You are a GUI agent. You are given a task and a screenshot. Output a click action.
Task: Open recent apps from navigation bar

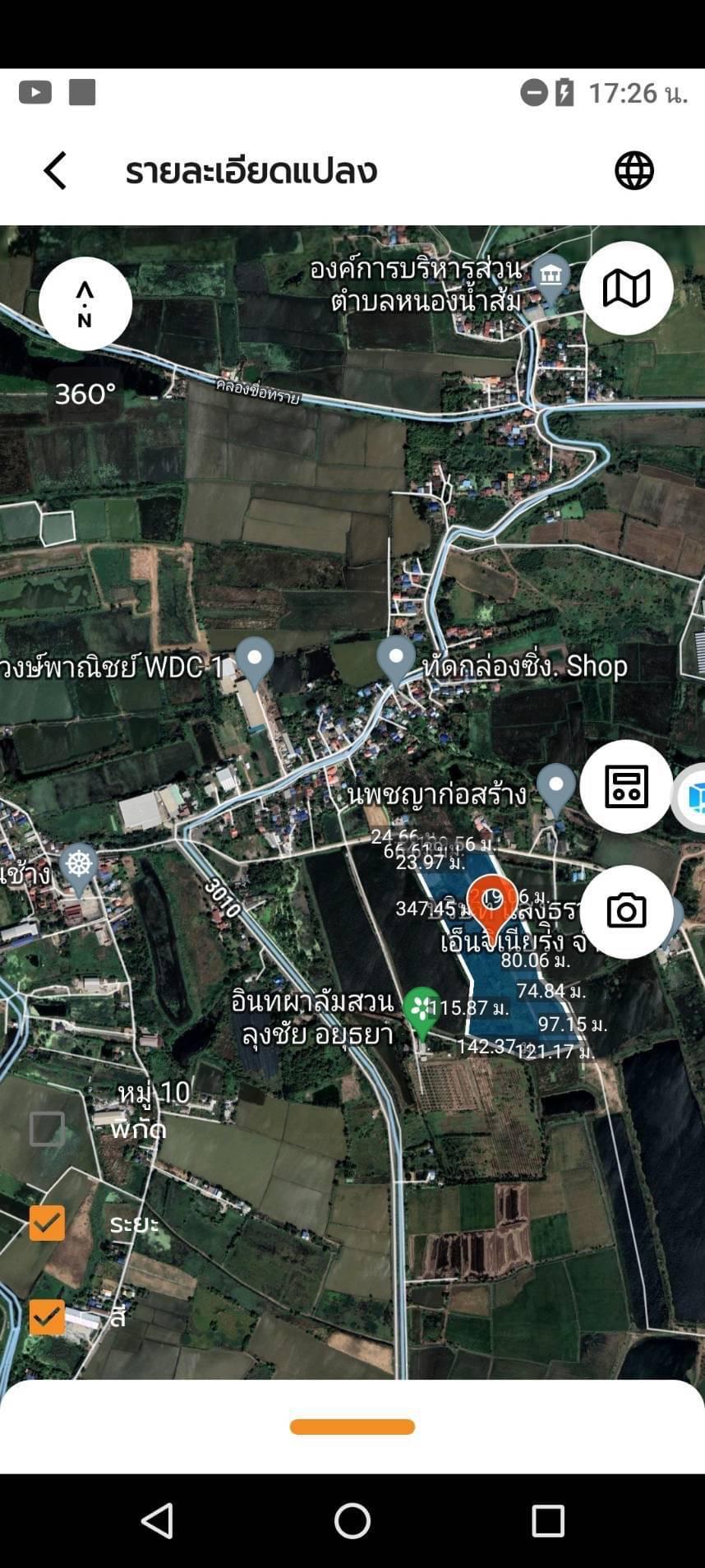(548, 1521)
